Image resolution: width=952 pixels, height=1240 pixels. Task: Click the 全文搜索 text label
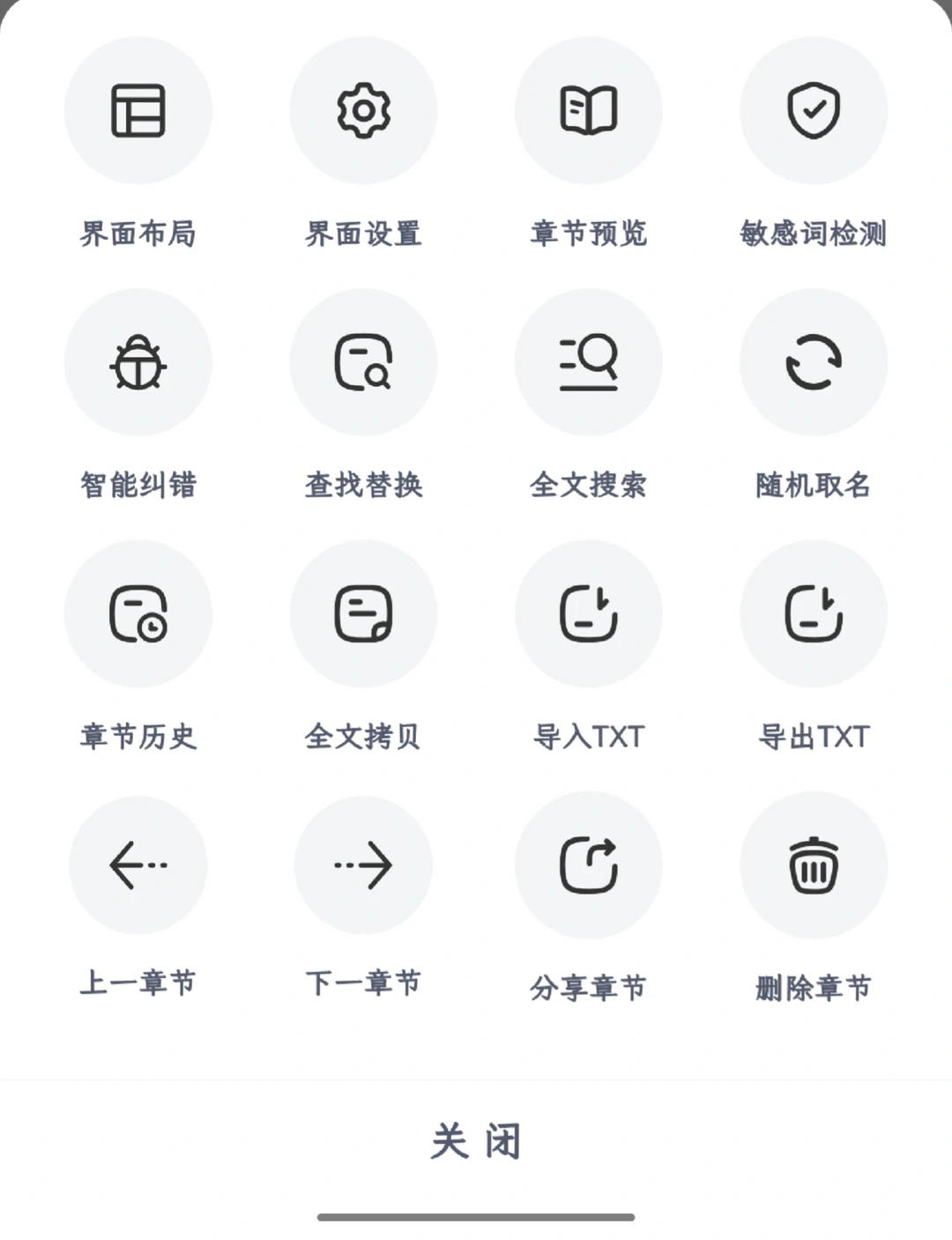tap(589, 486)
